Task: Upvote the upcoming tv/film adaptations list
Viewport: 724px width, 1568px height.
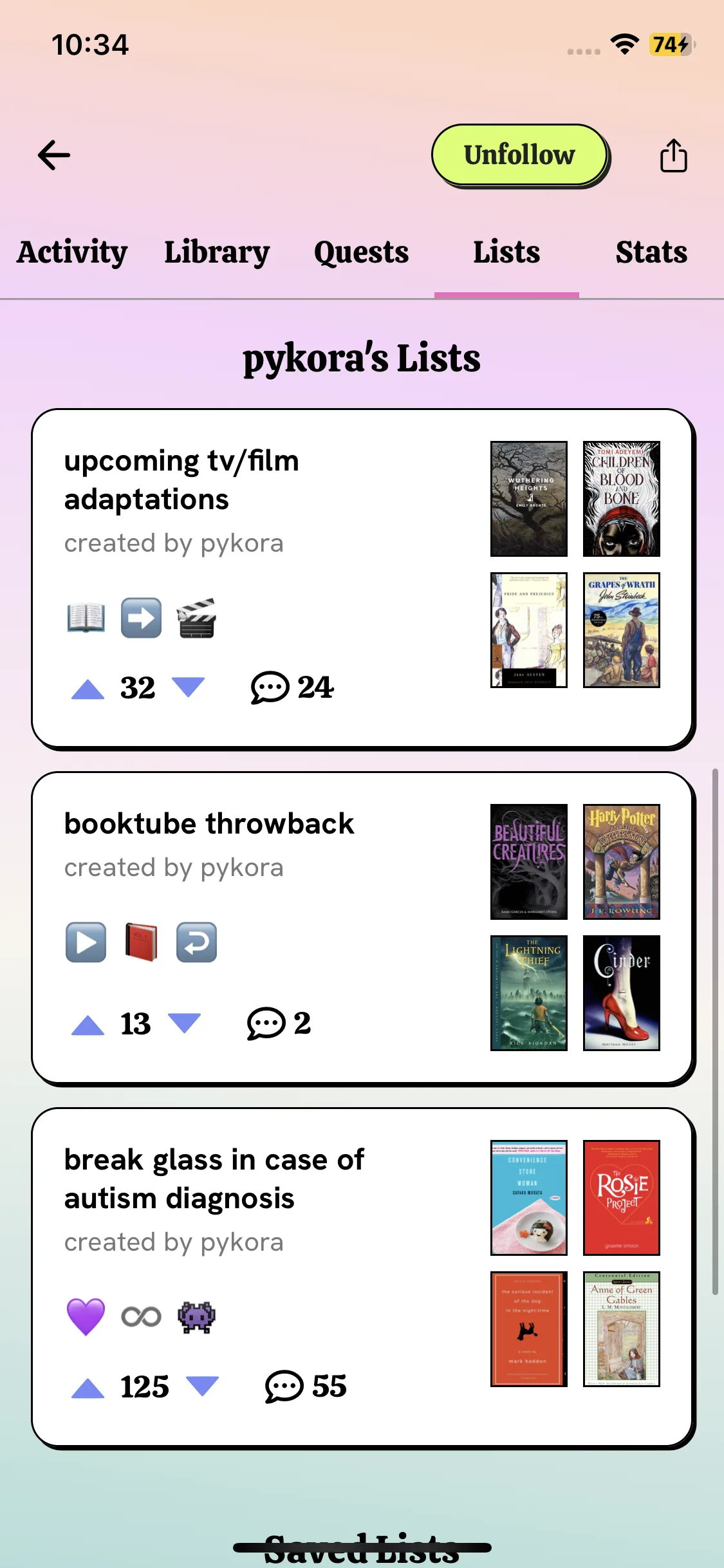Action: 88,689
